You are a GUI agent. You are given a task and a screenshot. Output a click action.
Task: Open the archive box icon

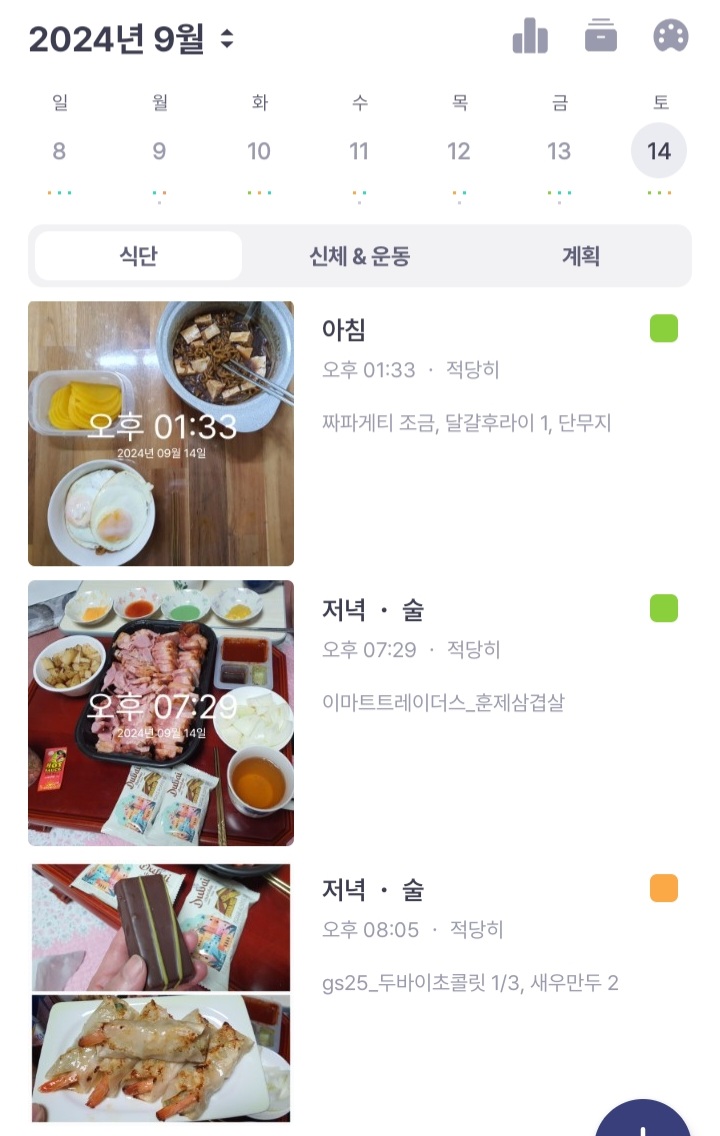pyautogui.click(x=601, y=36)
